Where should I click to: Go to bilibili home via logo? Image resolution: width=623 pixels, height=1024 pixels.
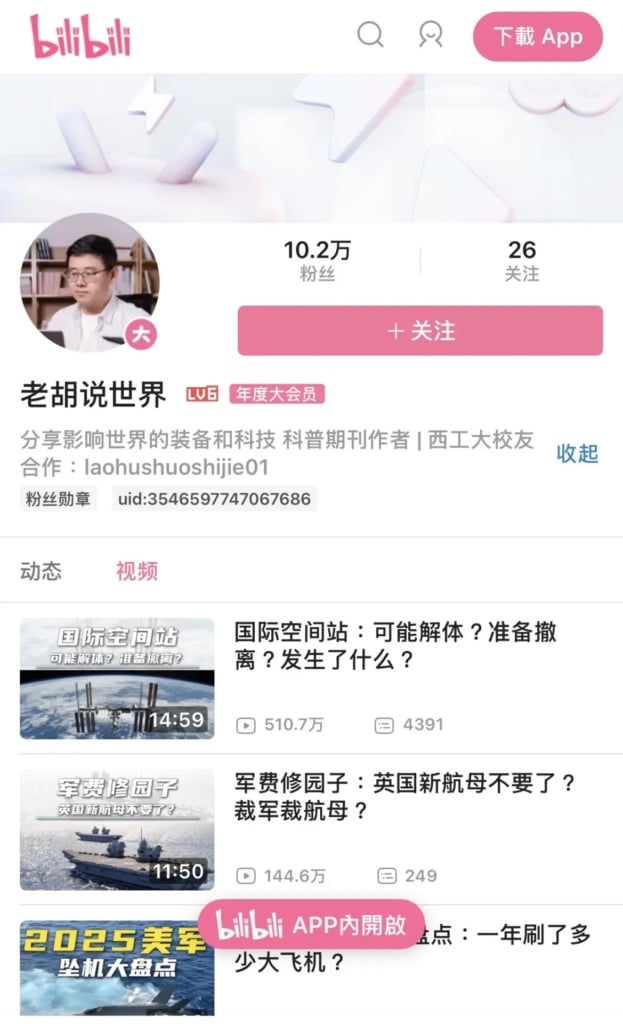tap(80, 36)
